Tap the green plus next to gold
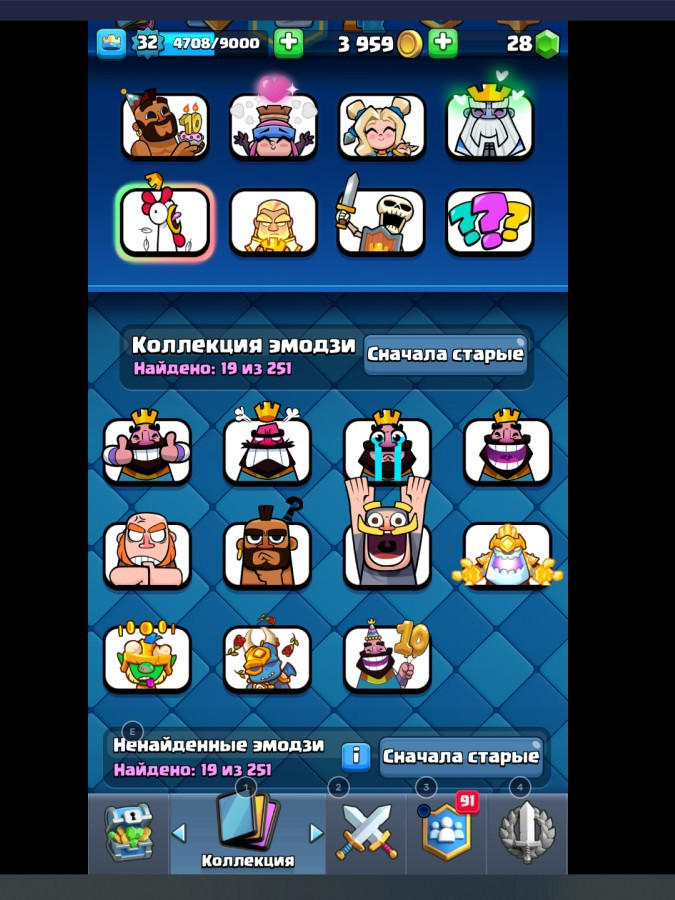This screenshot has height=900, width=675. tap(443, 43)
